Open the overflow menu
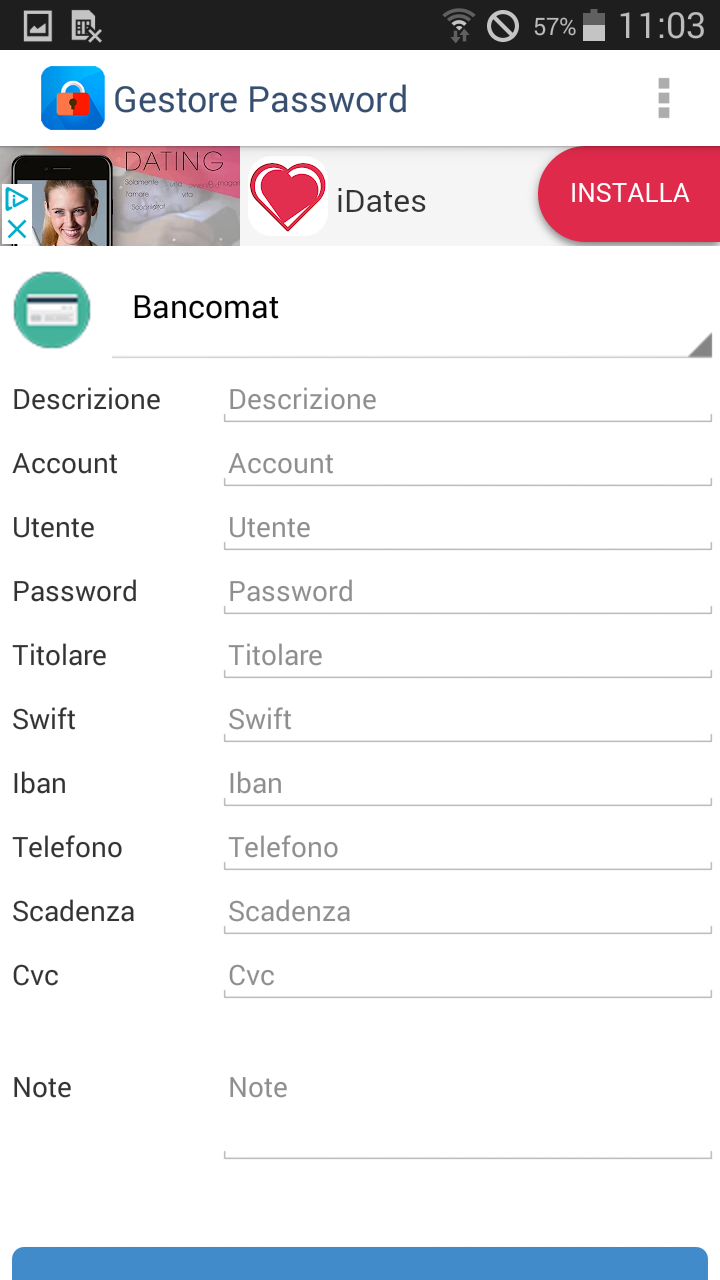This screenshot has height=1280, width=720. point(663,99)
